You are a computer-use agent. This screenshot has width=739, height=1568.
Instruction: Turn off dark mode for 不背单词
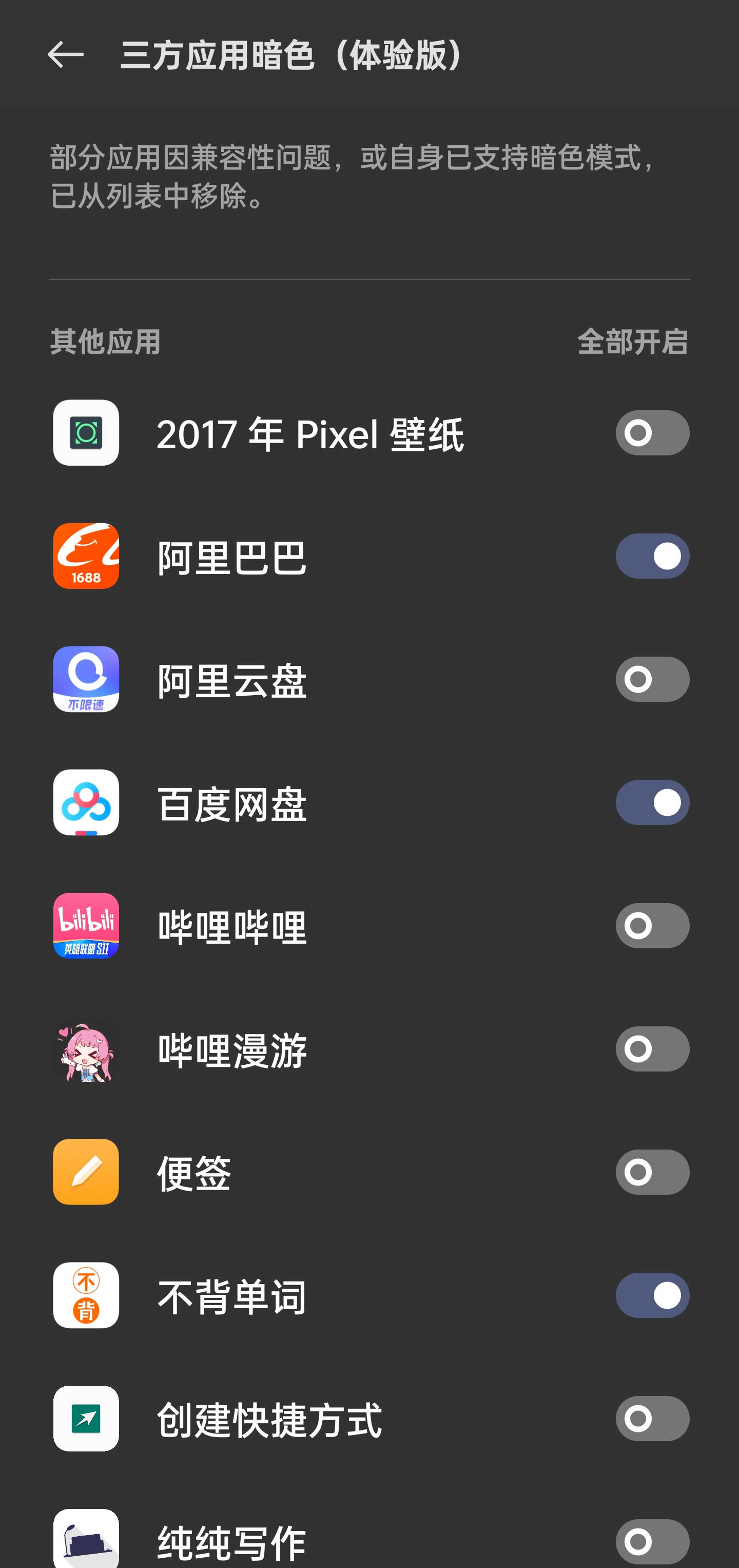[x=651, y=1295]
